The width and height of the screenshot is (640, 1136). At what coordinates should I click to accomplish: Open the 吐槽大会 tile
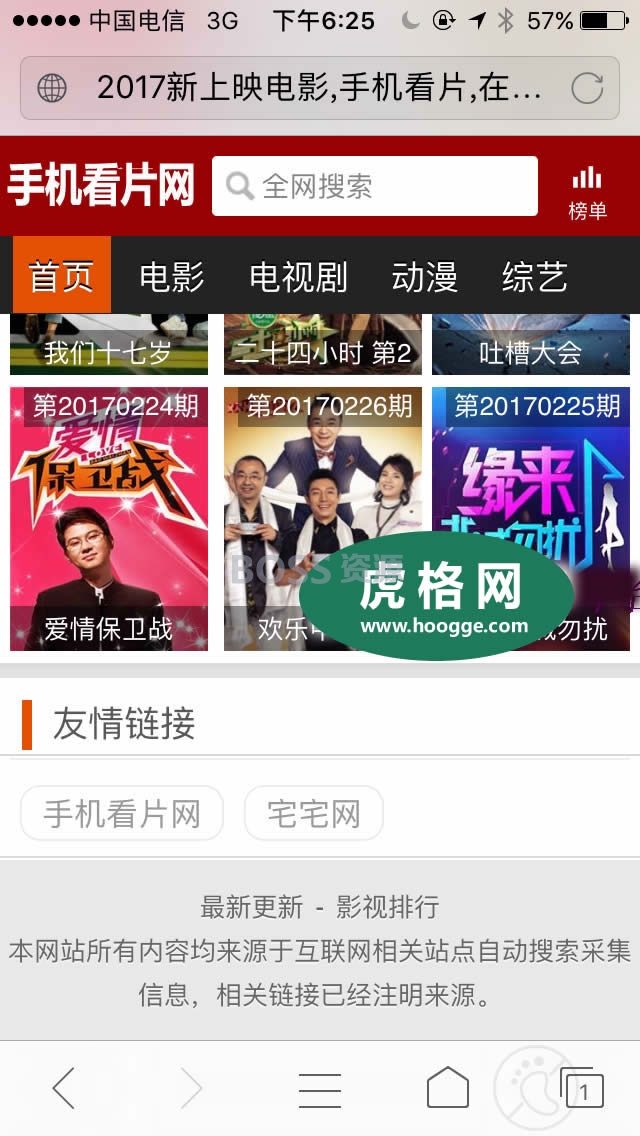click(530, 345)
